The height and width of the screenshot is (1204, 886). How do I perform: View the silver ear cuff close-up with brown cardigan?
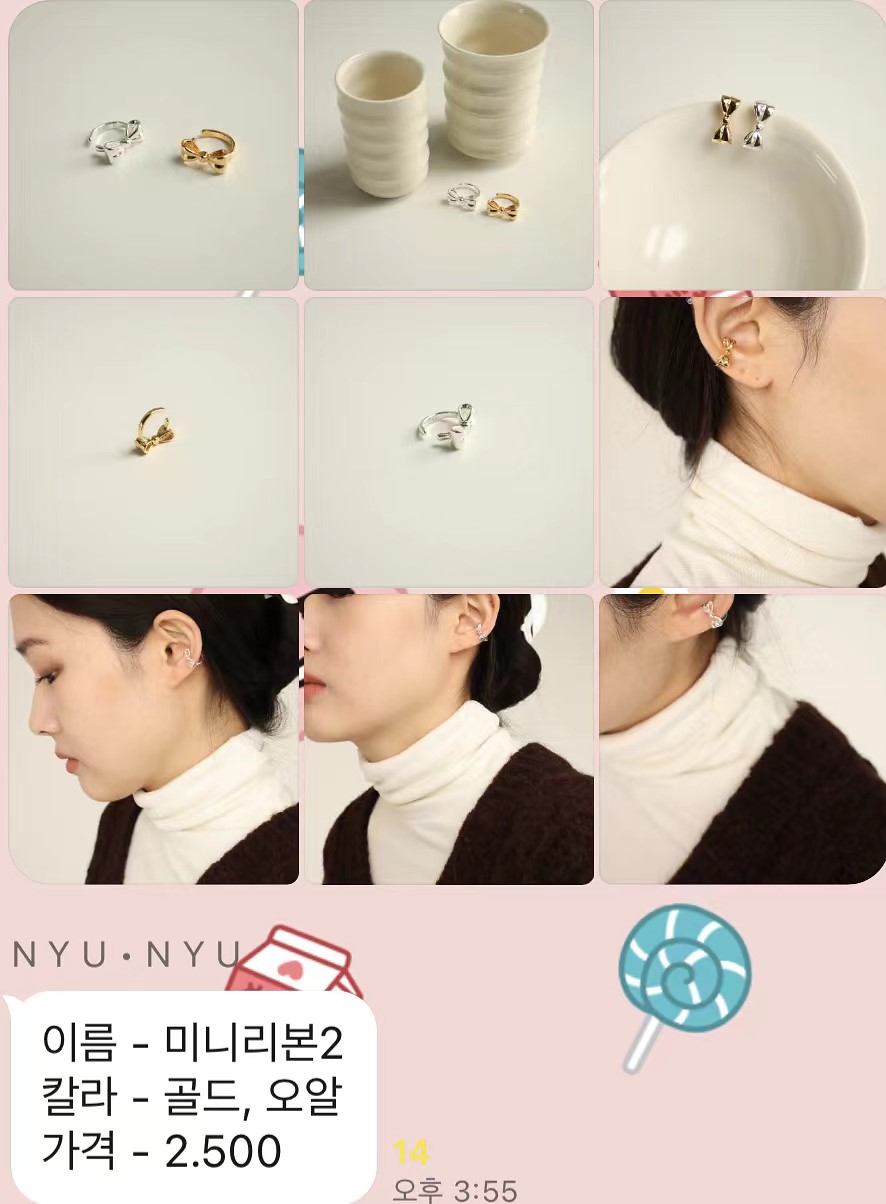point(741,738)
